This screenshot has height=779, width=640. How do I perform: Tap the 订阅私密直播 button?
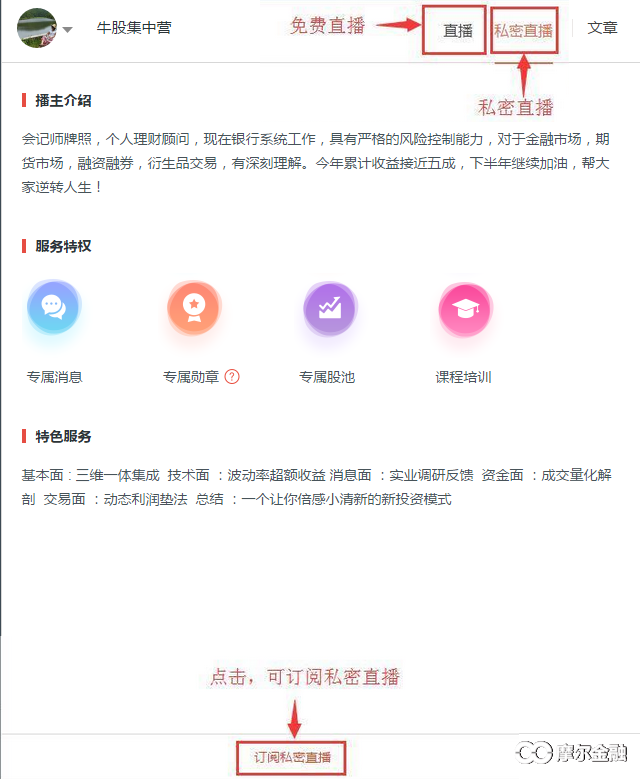coord(292,757)
